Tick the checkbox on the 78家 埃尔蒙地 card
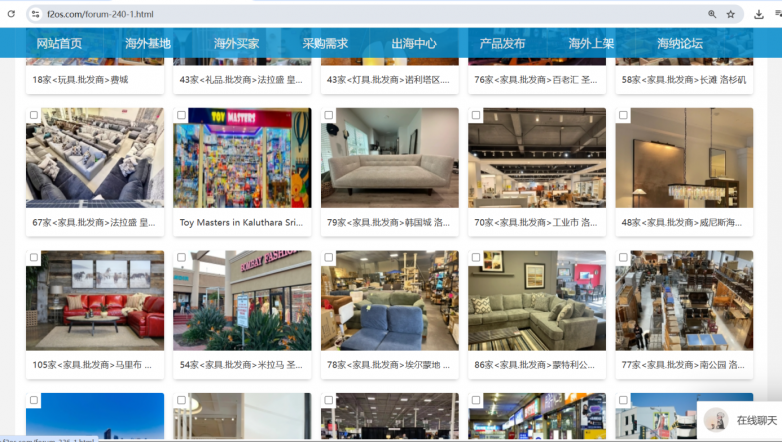 [x=328, y=258]
